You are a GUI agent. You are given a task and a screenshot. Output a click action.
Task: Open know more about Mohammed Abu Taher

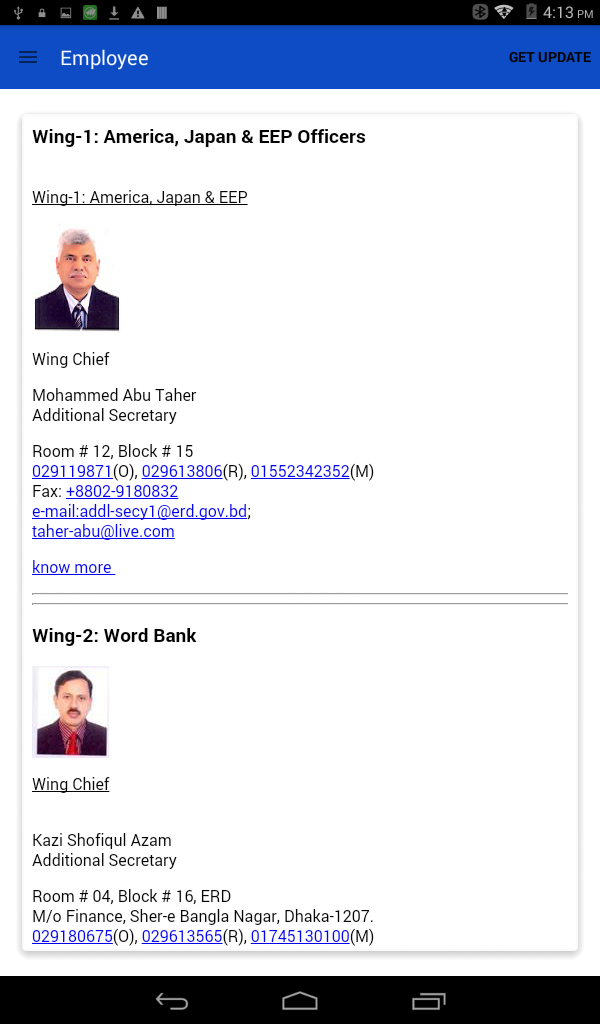(72, 568)
